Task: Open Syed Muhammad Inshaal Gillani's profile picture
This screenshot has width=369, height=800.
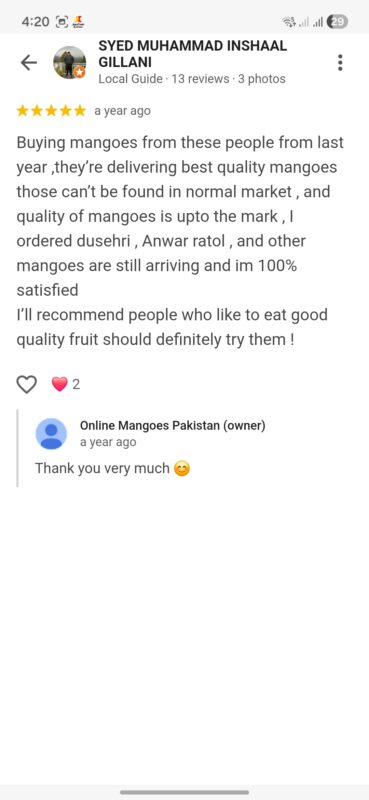Action: pos(70,62)
